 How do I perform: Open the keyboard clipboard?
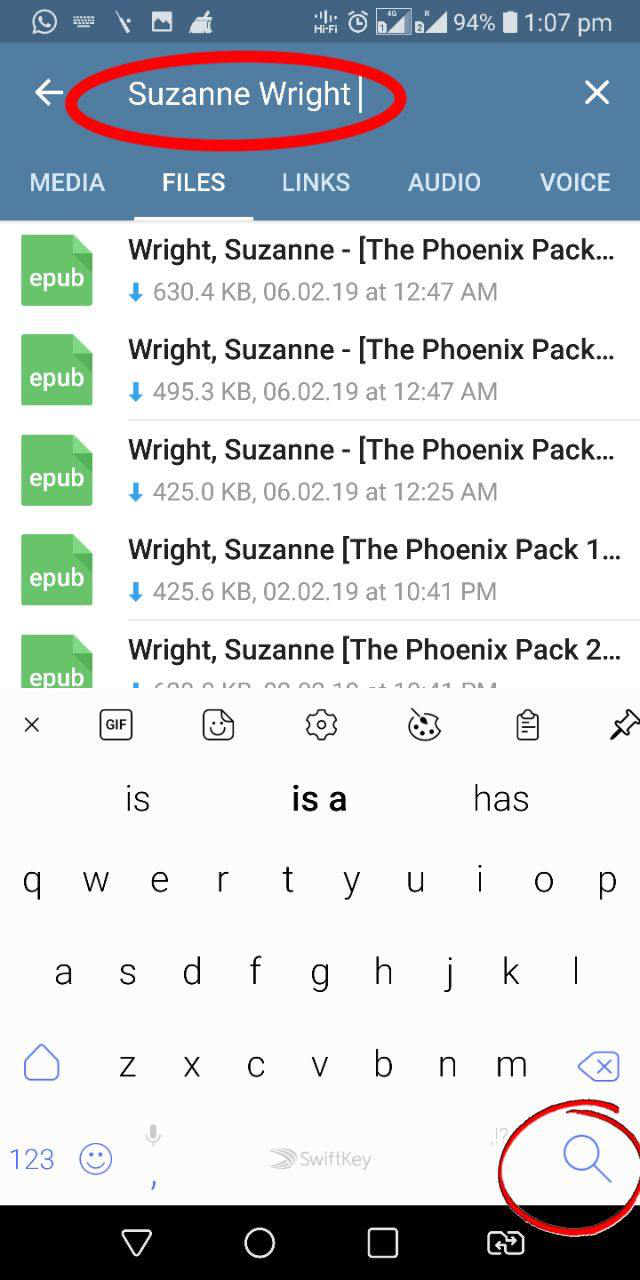click(x=527, y=725)
